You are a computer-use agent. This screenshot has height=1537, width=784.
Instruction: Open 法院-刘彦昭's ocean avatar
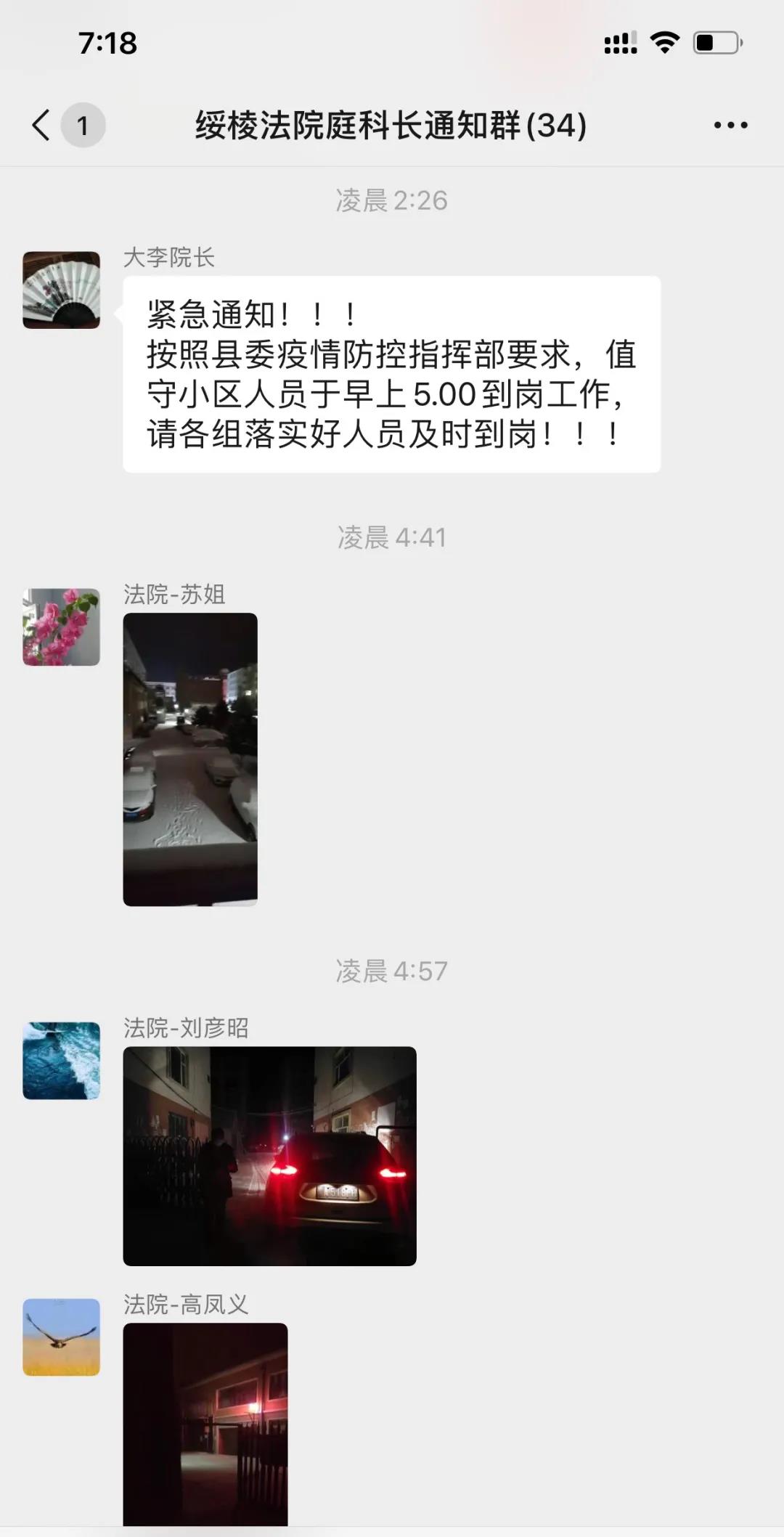tap(62, 1061)
